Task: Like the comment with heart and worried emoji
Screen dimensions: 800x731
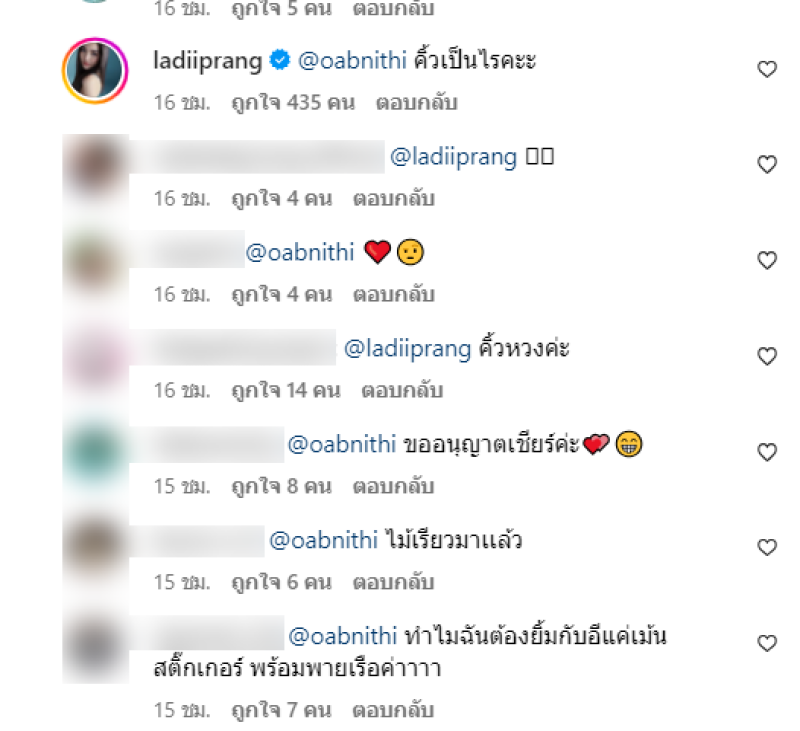Action: coord(766,261)
